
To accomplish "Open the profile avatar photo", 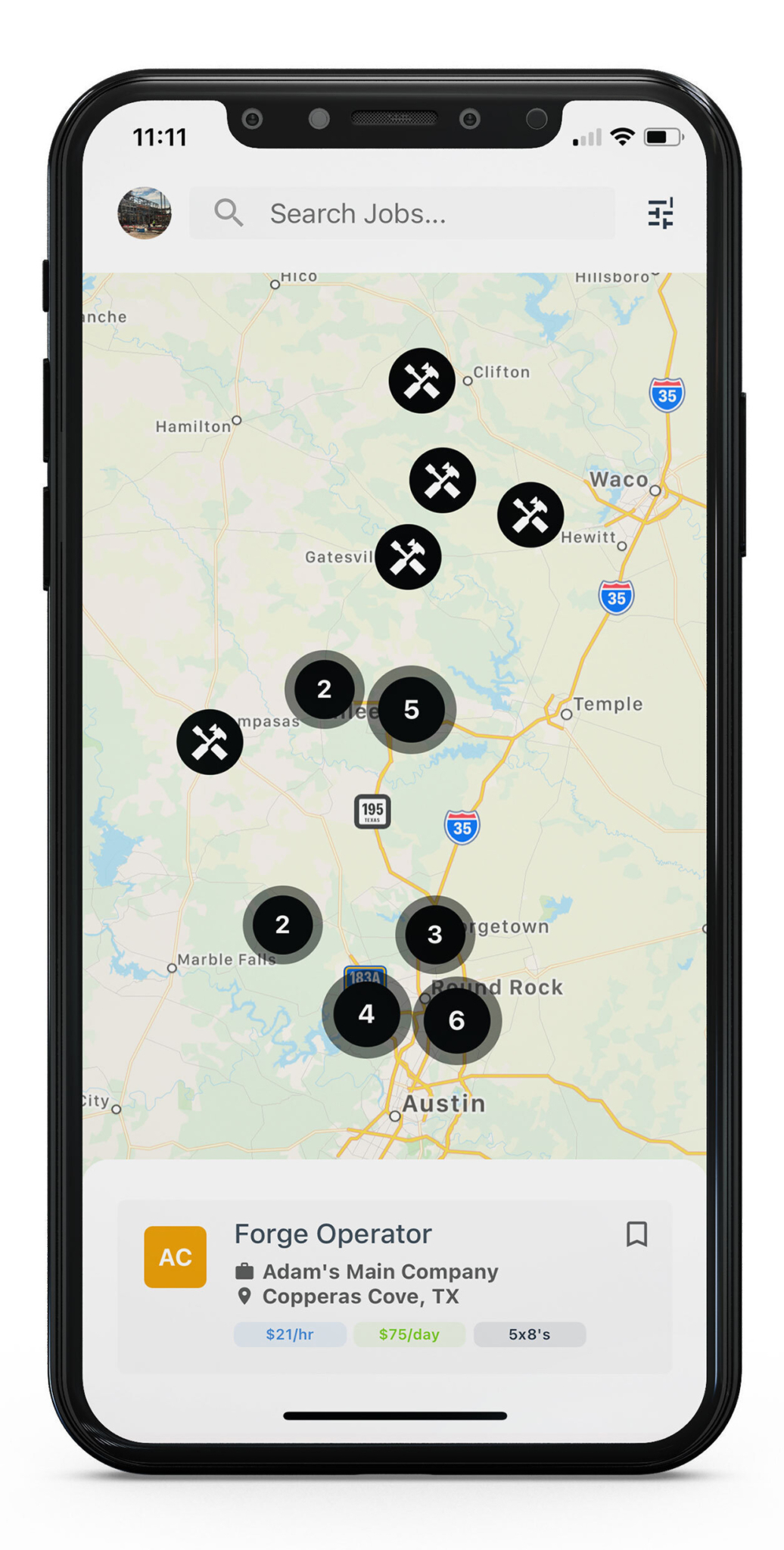I will [145, 213].
